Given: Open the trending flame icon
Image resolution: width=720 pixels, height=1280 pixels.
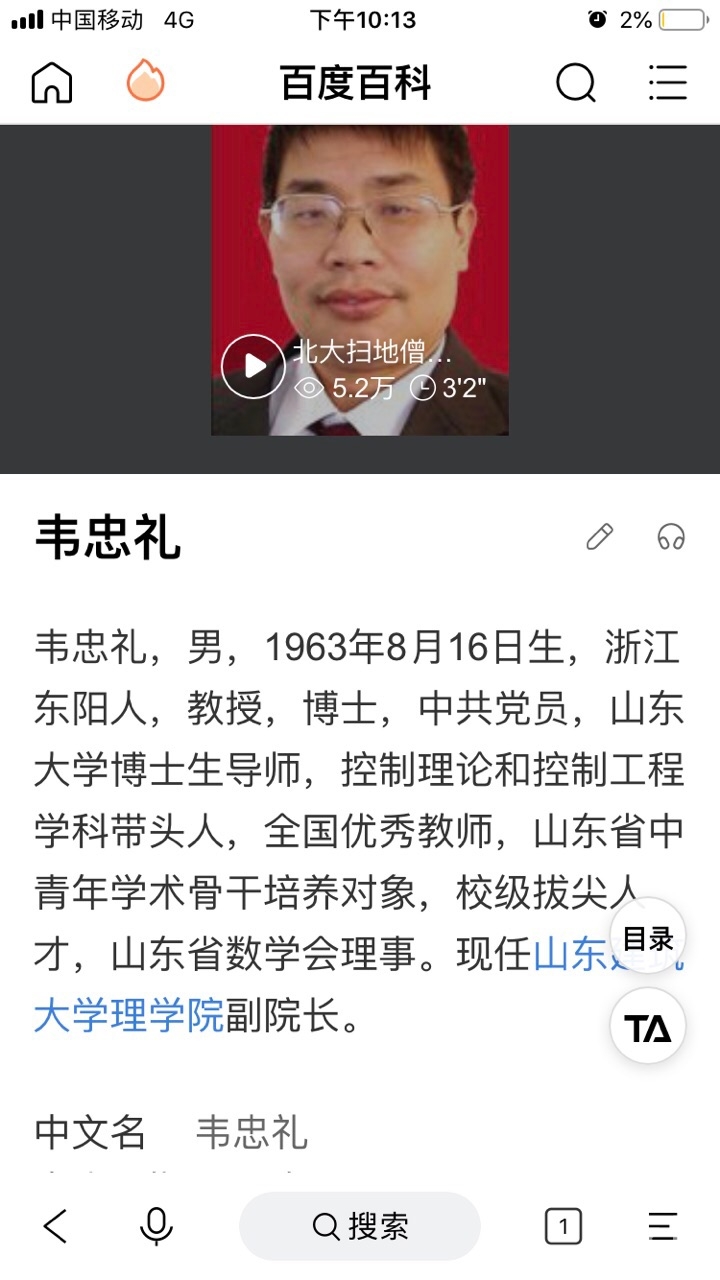Looking at the screenshot, I should 146,82.
